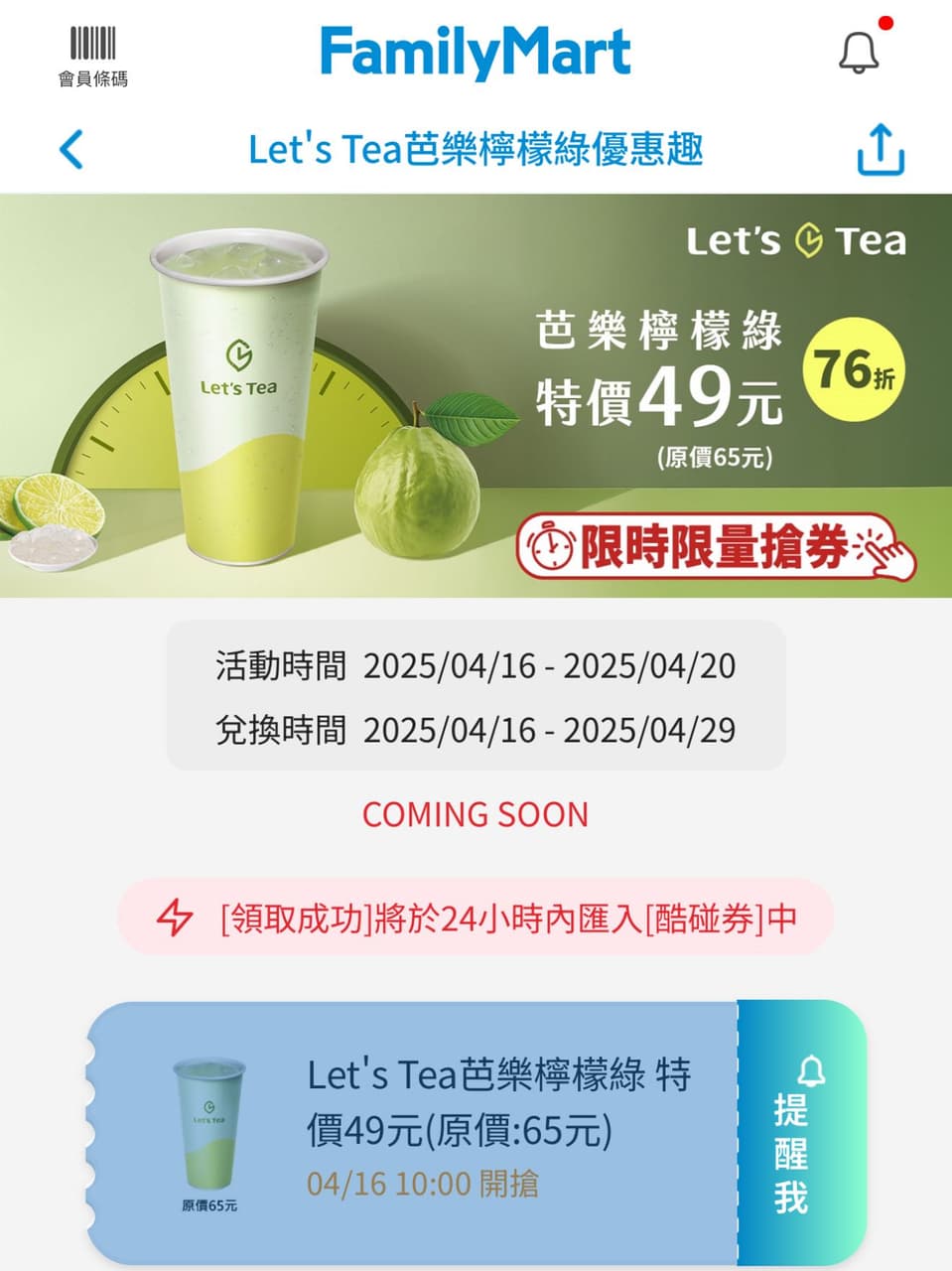Tap the 芭樂檸檬綠 特價49元 promo banner
This screenshot has height=1271, width=952.
click(476, 395)
